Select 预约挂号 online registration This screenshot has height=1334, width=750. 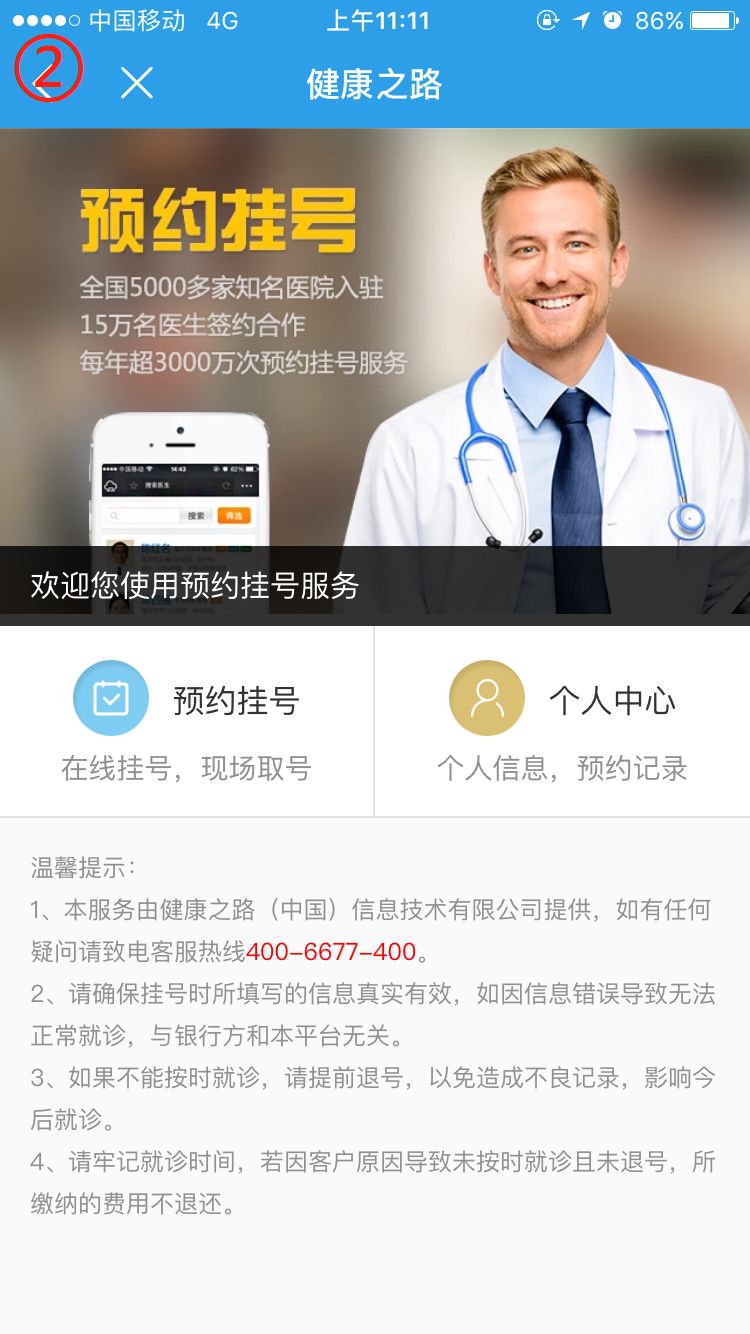tap(187, 722)
